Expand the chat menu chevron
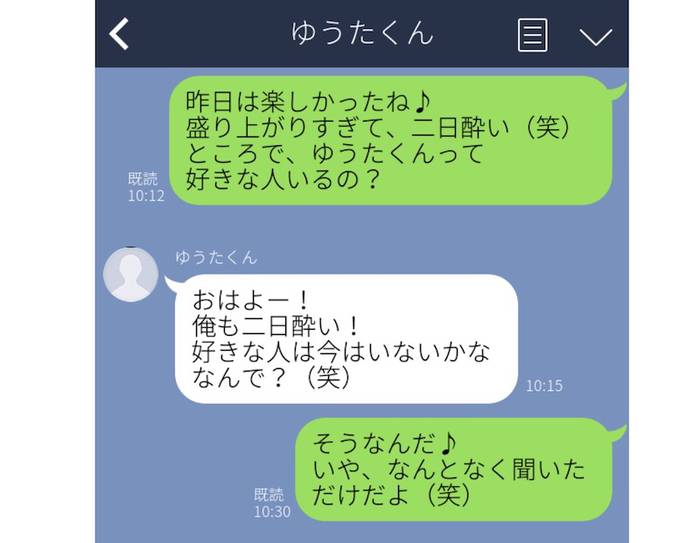 click(596, 36)
